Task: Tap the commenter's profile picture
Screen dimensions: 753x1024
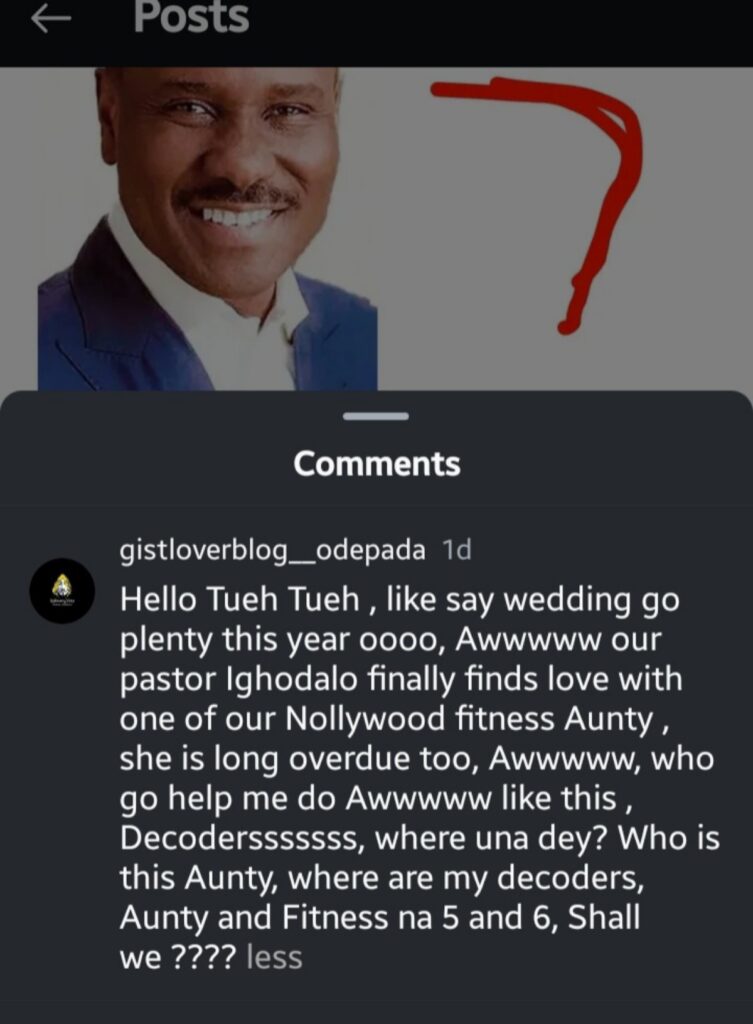Action: (62, 590)
